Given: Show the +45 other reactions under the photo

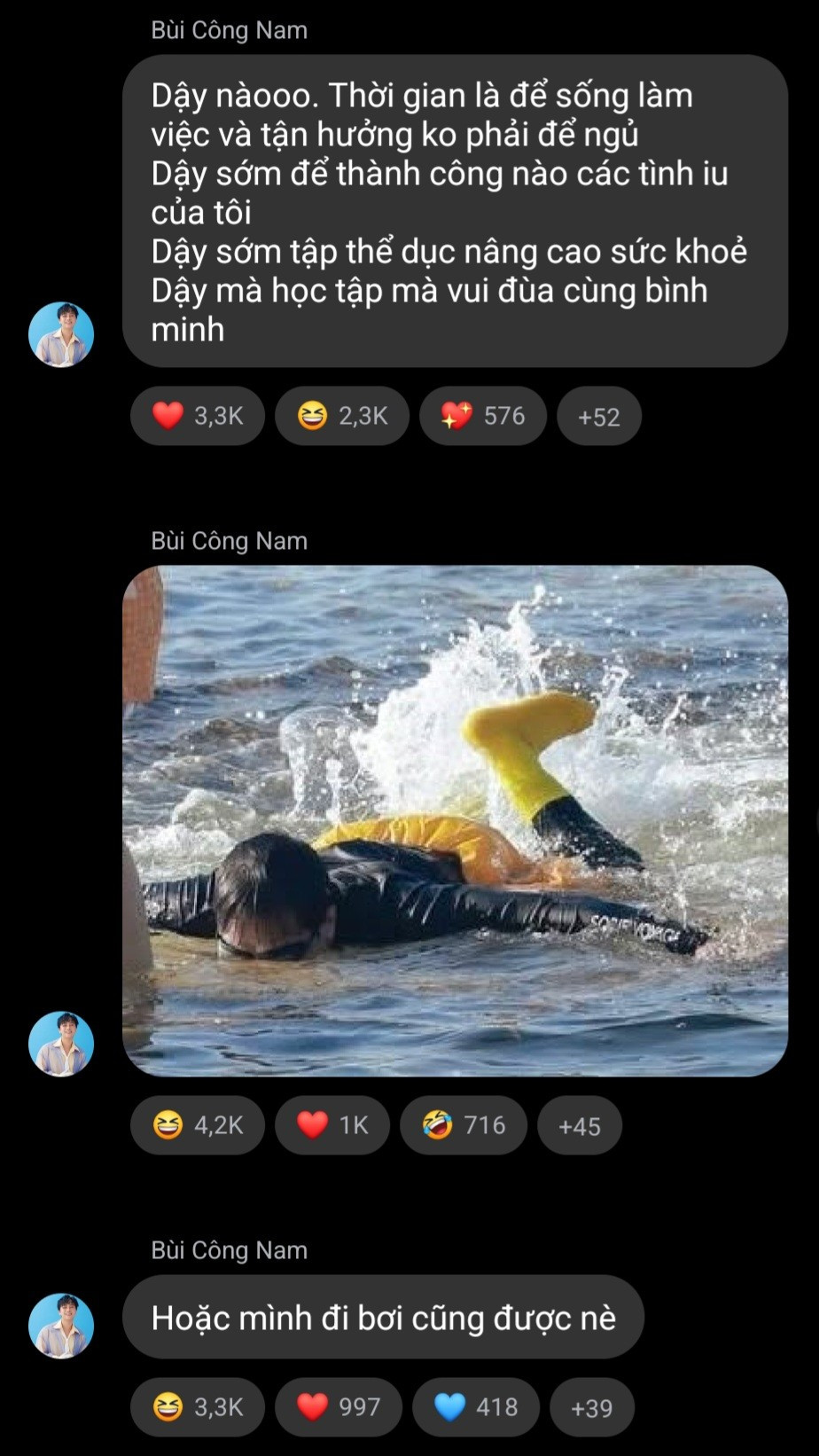Looking at the screenshot, I should click(580, 1125).
